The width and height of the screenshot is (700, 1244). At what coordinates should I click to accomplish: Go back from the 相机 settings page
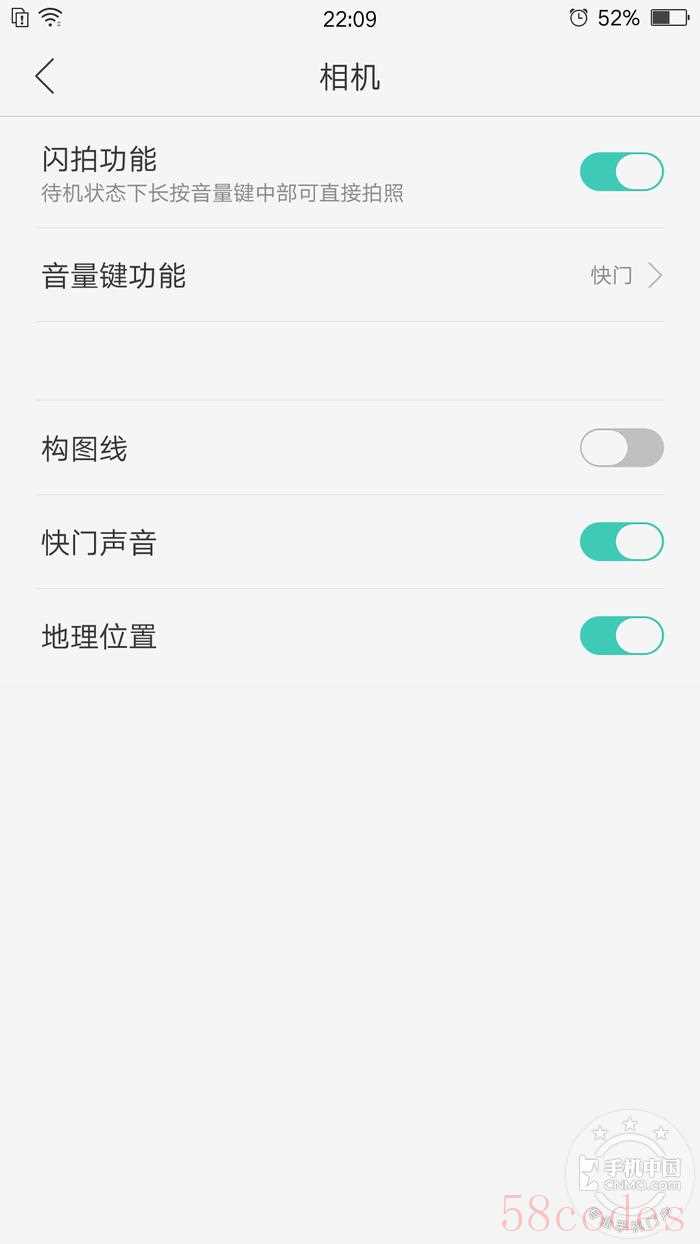click(x=44, y=76)
